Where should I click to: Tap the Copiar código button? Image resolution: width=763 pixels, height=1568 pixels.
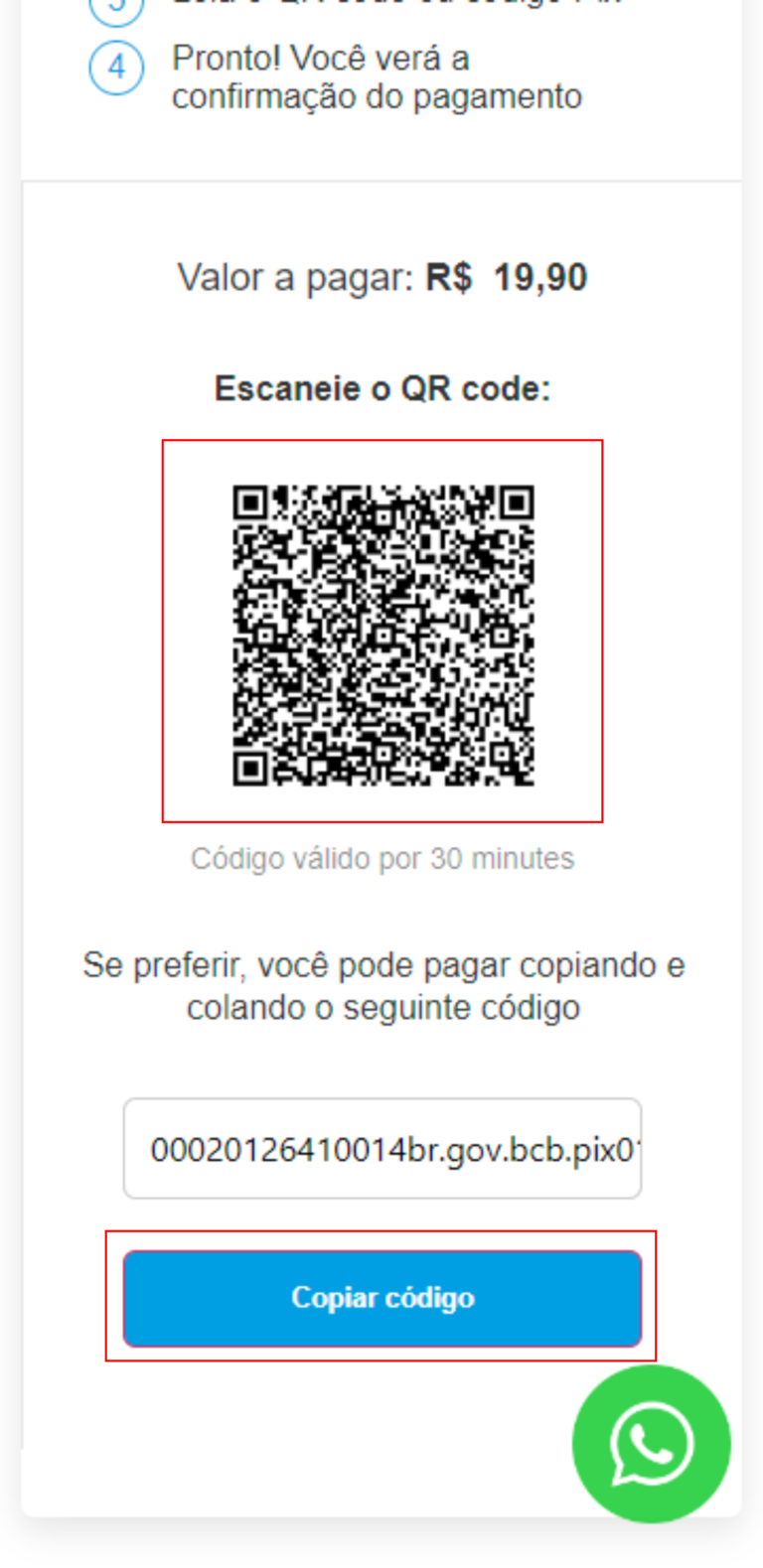click(x=381, y=1298)
